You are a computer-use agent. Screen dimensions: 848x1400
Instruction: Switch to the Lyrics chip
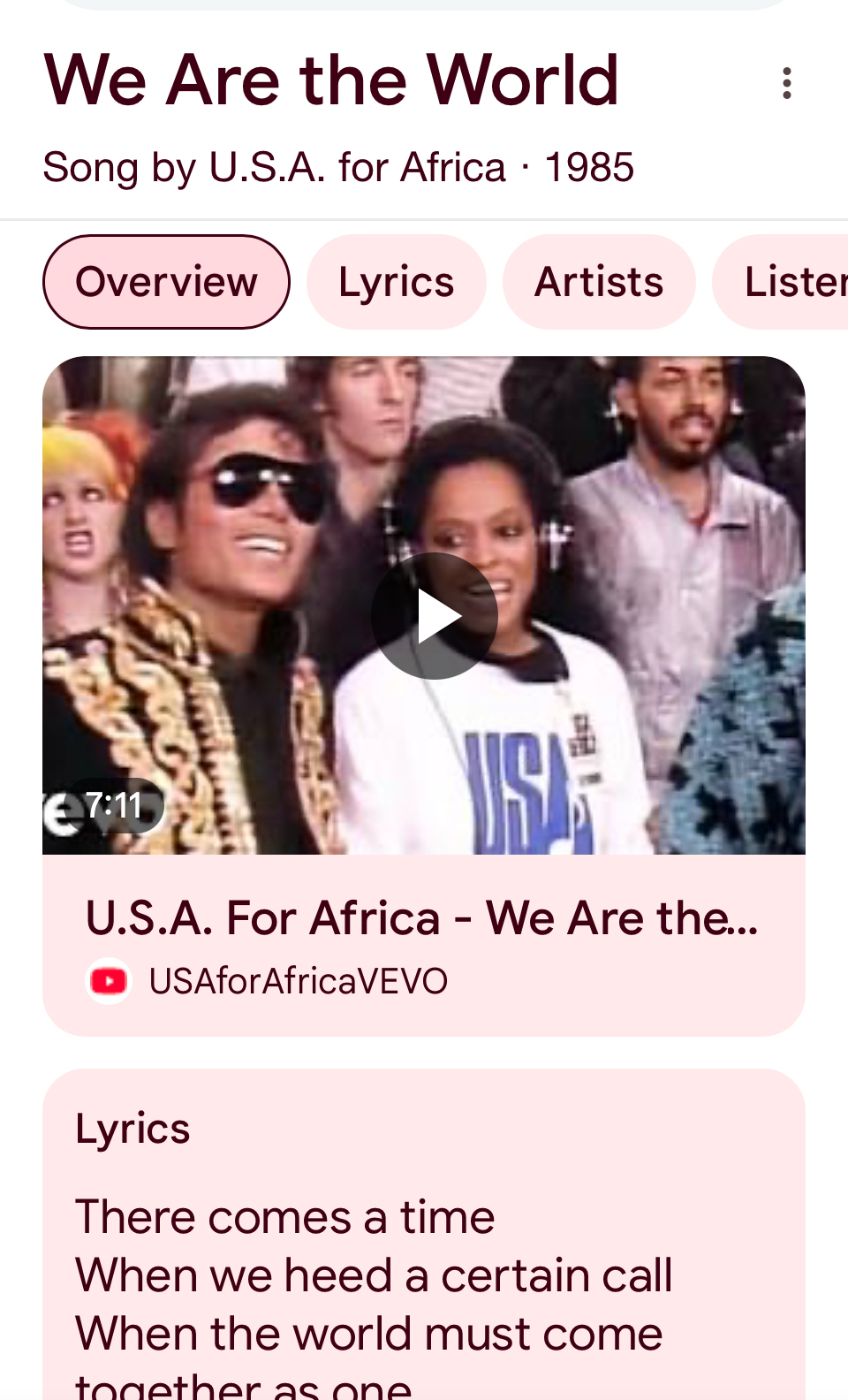pos(396,282)
